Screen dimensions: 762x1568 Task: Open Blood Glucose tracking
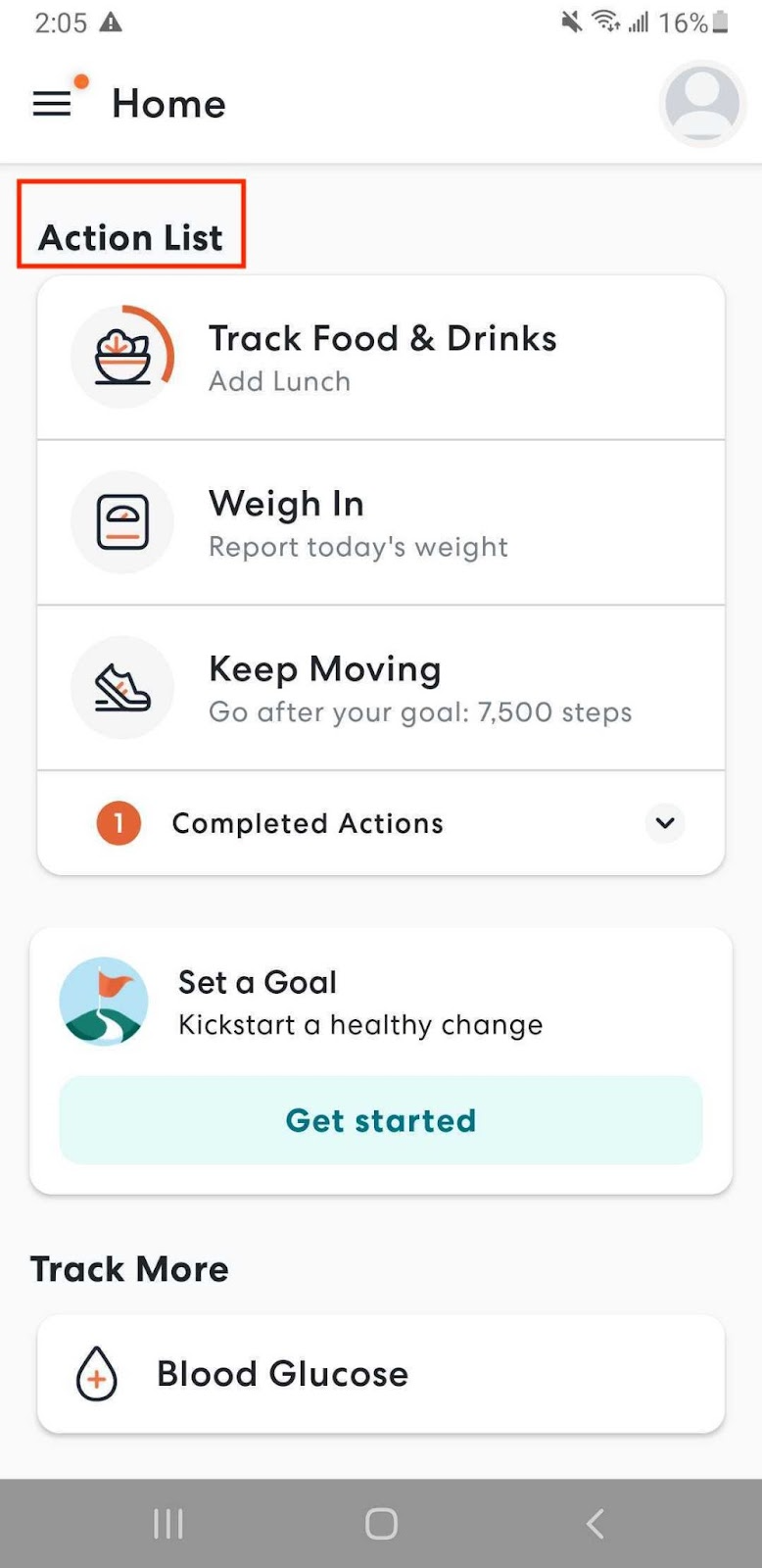pos(381,1374)
